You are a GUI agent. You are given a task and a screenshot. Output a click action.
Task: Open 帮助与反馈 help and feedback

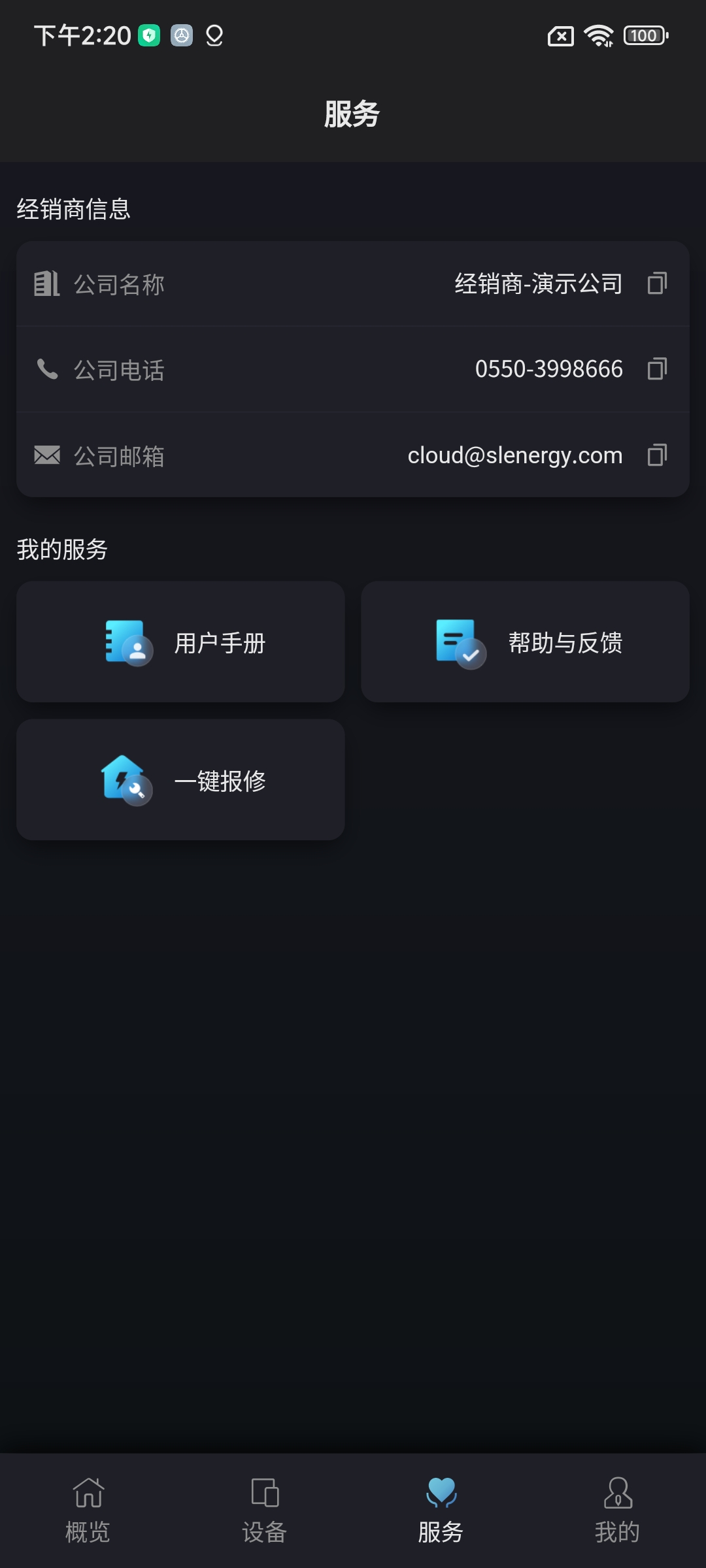pyautogui.click(x=525, y=642)
